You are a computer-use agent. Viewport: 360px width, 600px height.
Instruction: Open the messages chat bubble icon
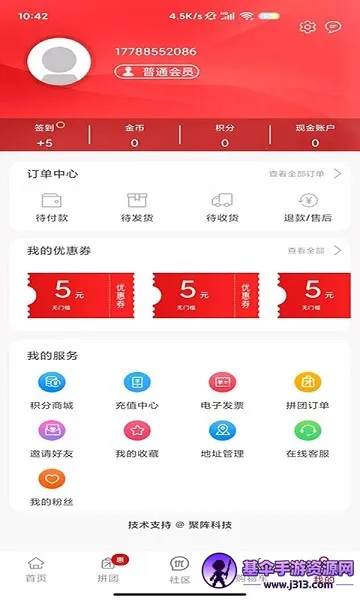tap(333, 27)
